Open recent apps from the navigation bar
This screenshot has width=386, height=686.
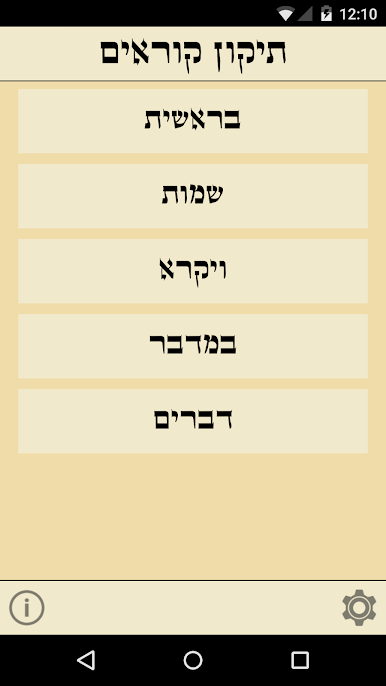[x=300, y=660]
